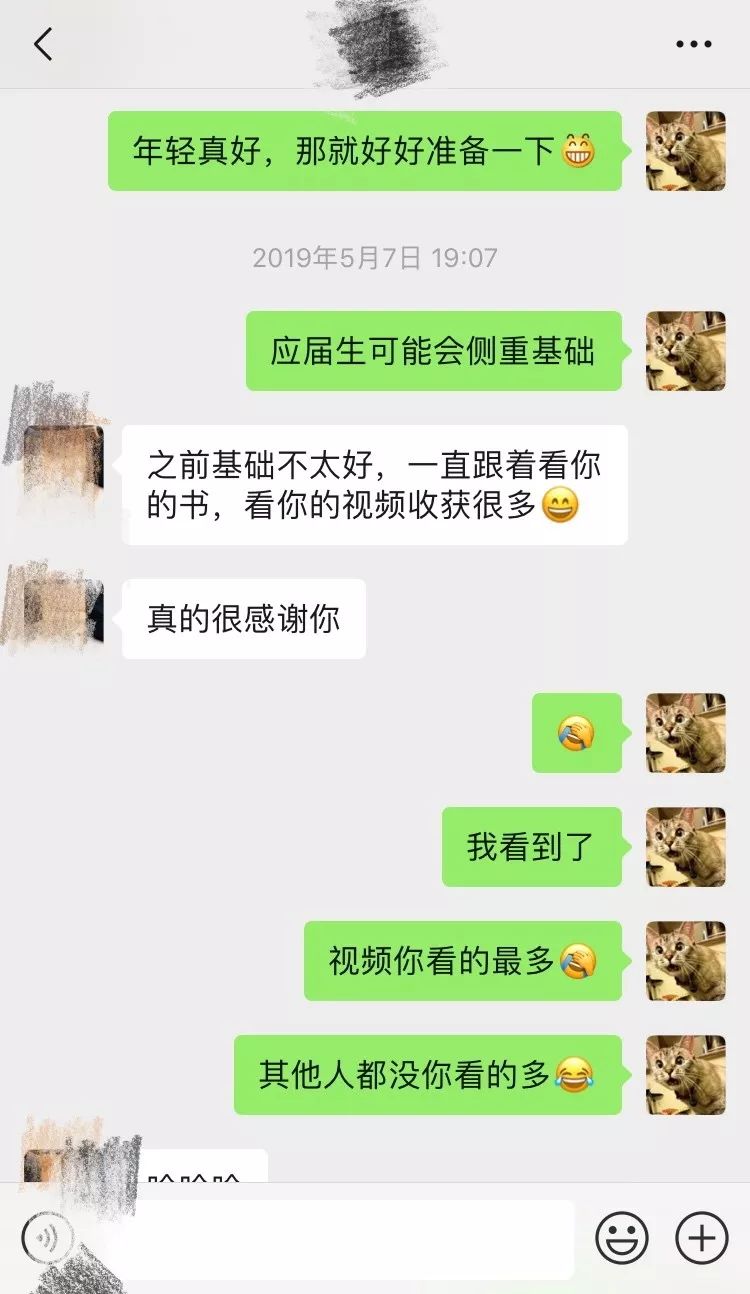Screen dimensions: 750x1294
Task: Open your cat avatar next to top message
Action: [x=685, y=152]
